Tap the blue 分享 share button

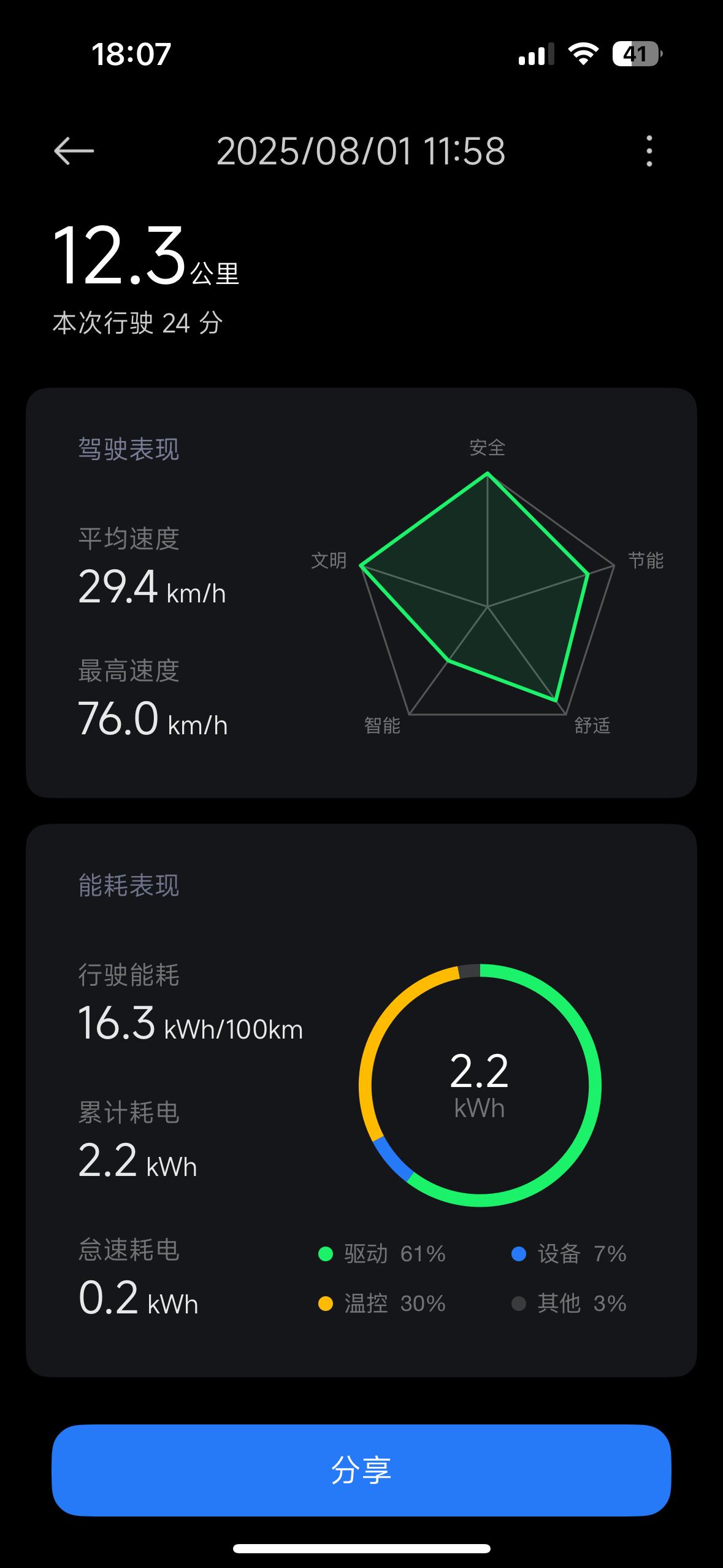(x=361, y=1470)
